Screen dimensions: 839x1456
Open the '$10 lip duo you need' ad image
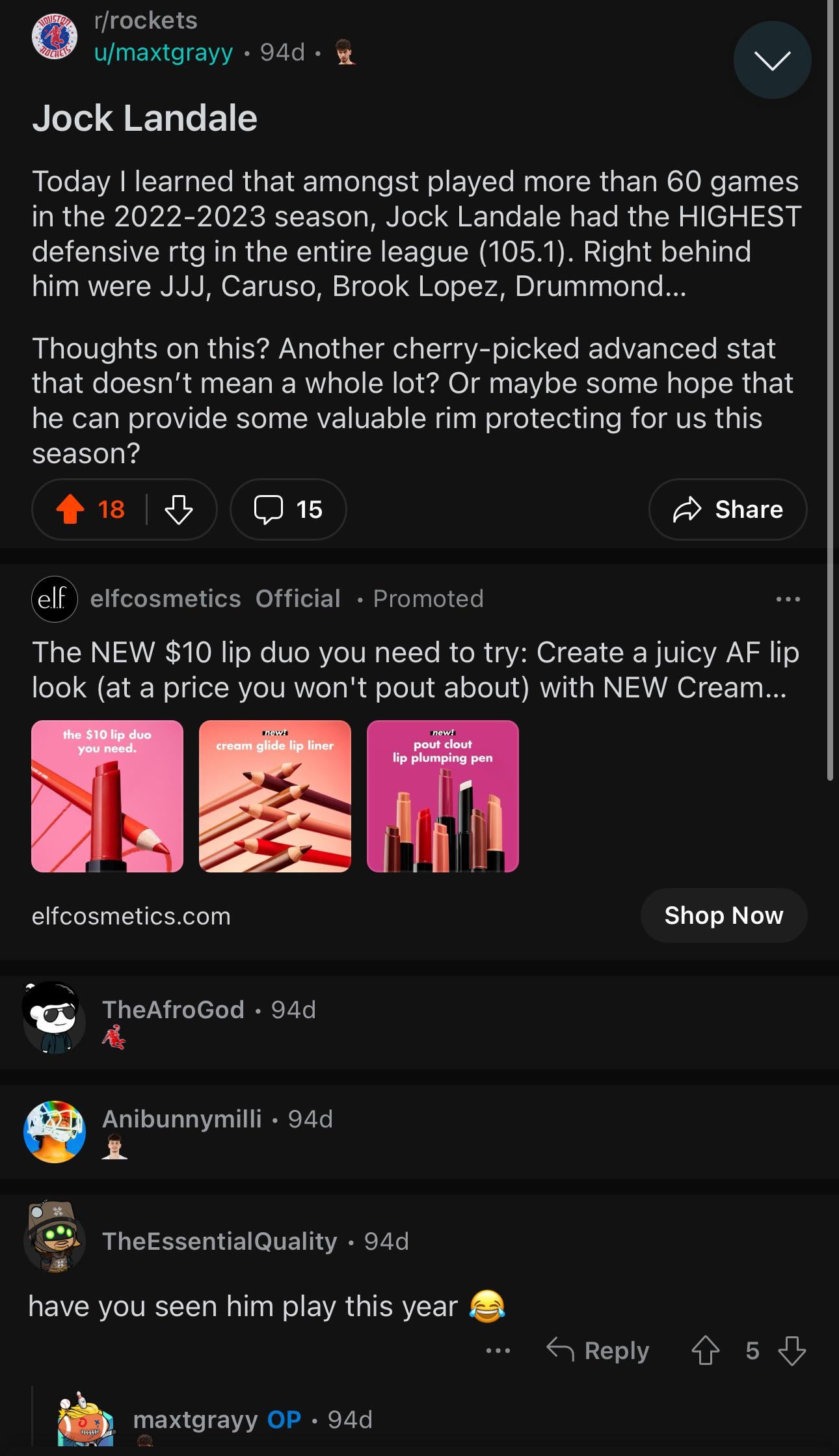[107, 796]
